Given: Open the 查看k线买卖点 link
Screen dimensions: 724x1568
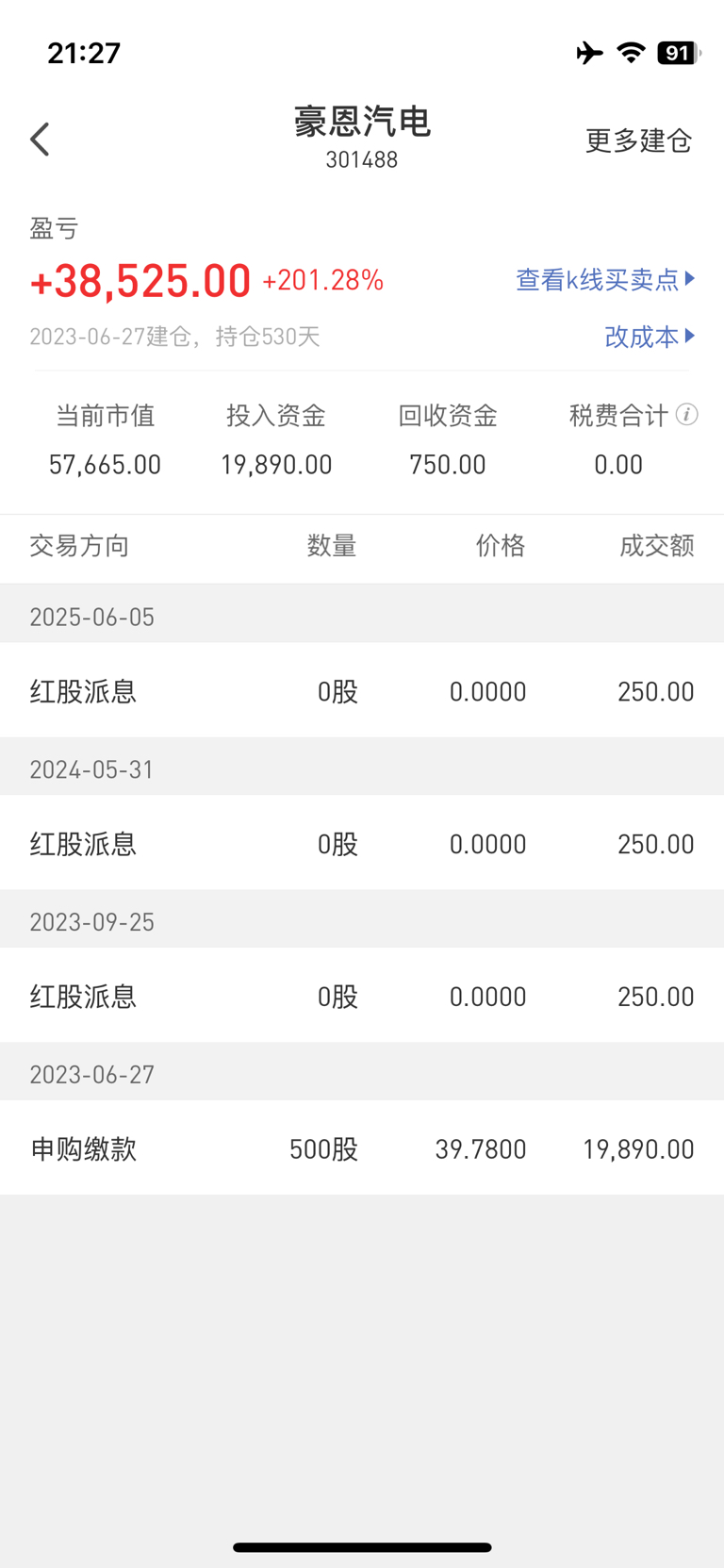Looking at the screenshot, I should click(x=605, y=279).
